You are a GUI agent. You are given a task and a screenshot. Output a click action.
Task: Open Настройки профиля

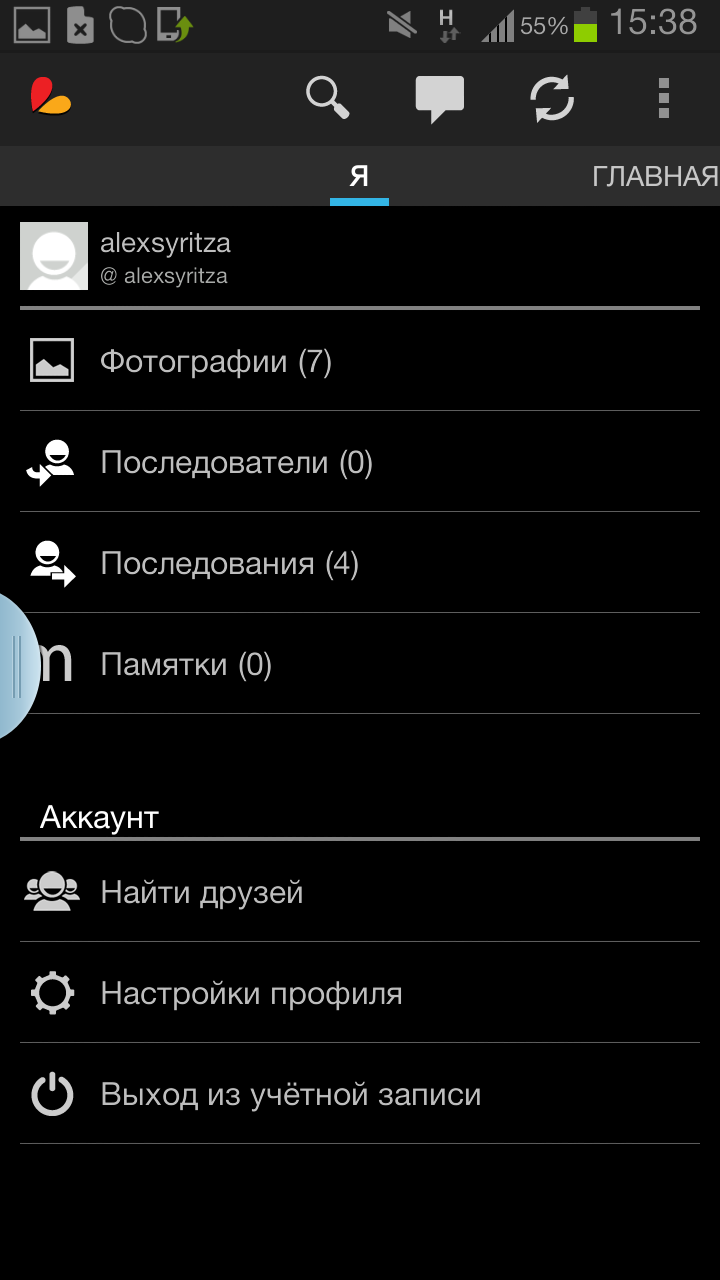(x=360, y=993)
